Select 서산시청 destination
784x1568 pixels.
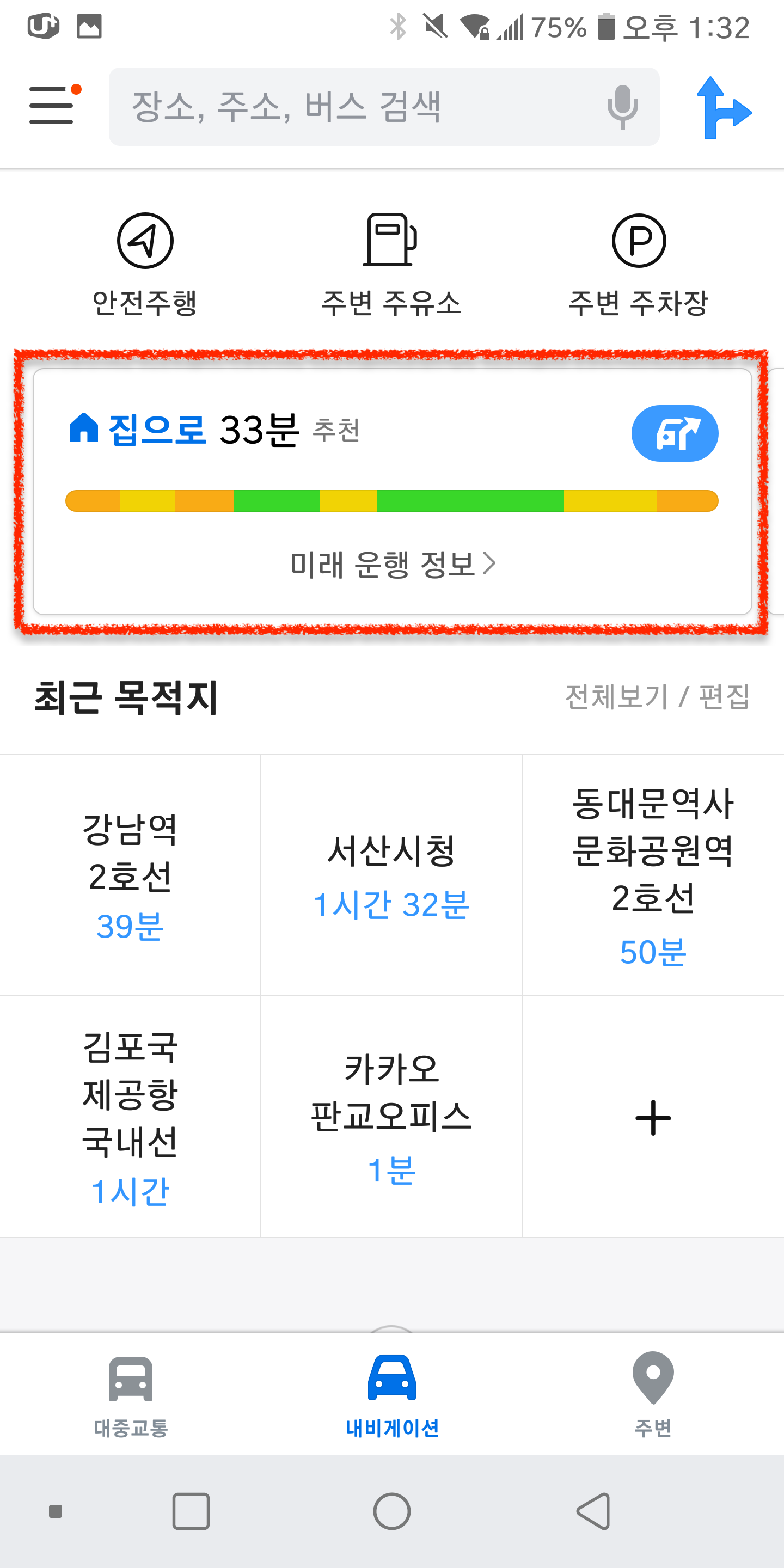391,875
